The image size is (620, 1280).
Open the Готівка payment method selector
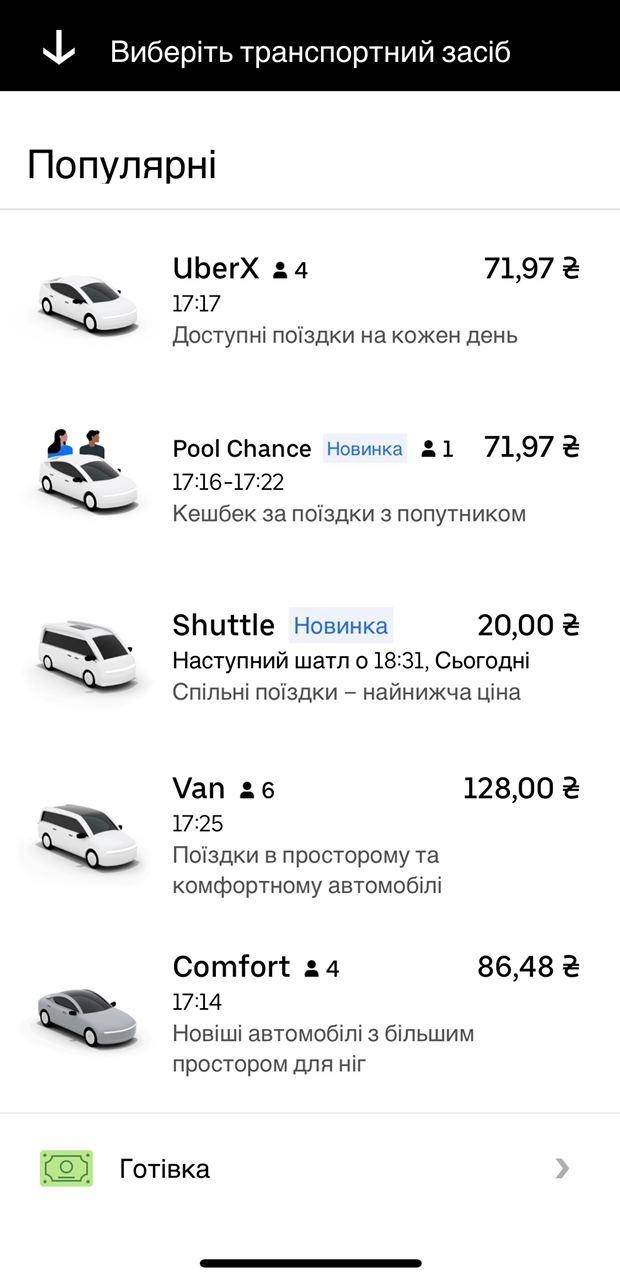(x=310, y=1168)
